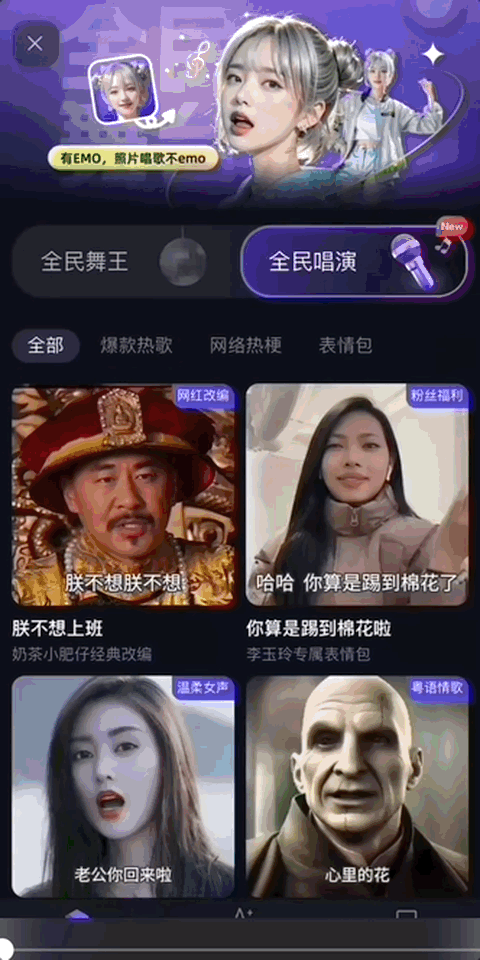Filter by 爆款热歌
Screen dimensions: 480x960
click(x=136, y=345)
